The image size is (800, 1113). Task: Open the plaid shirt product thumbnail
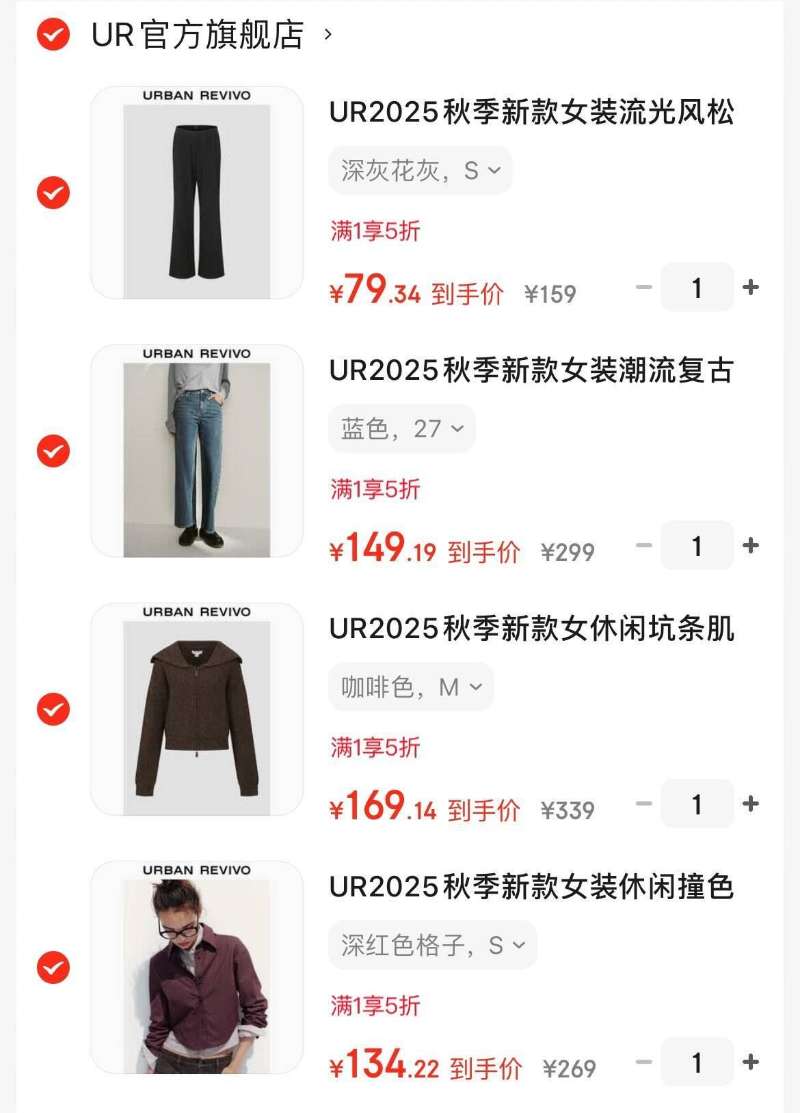coord(195,966)
